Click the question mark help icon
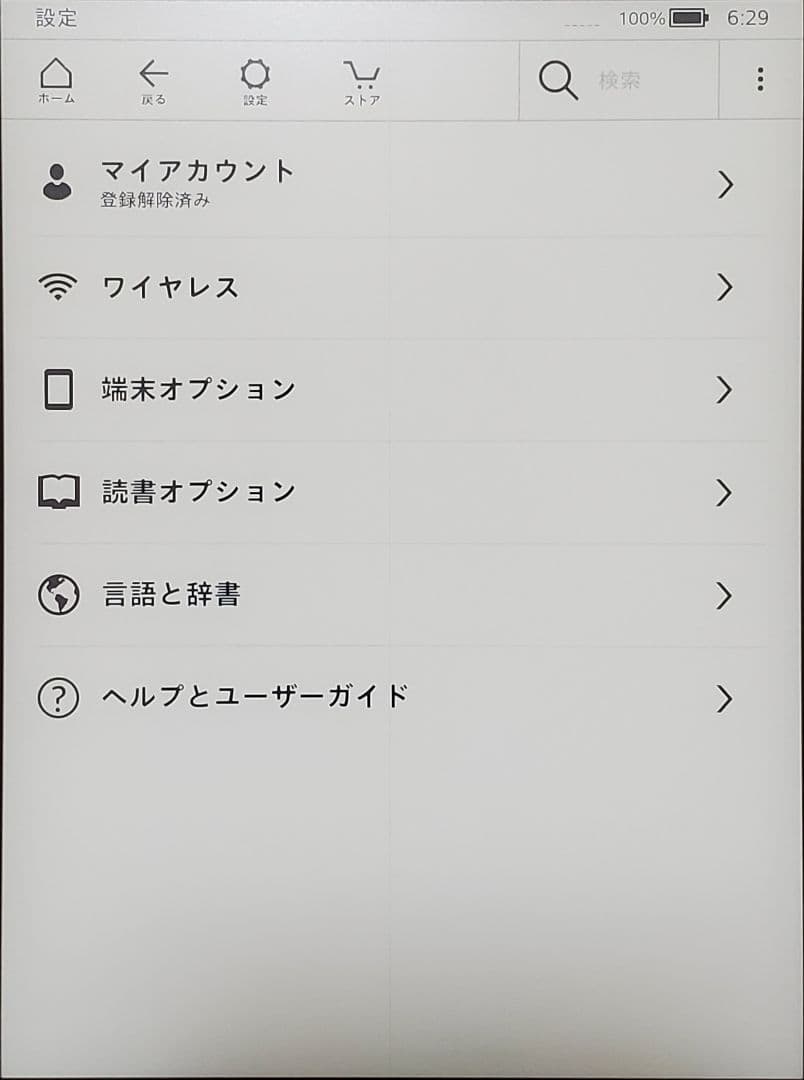804x1080 pixels. point(58,698)
